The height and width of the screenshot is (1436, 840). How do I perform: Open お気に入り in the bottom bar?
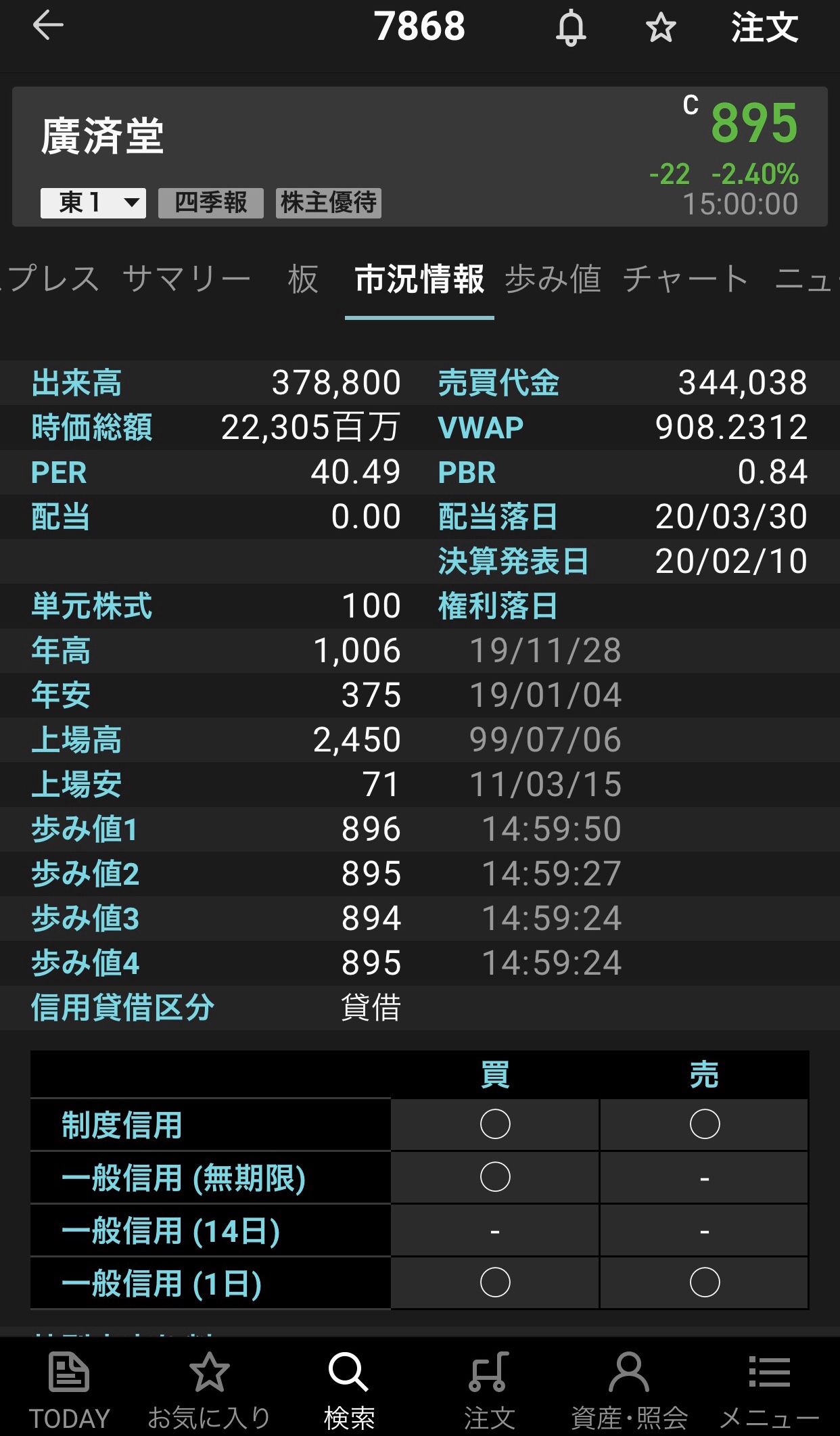209,1390
